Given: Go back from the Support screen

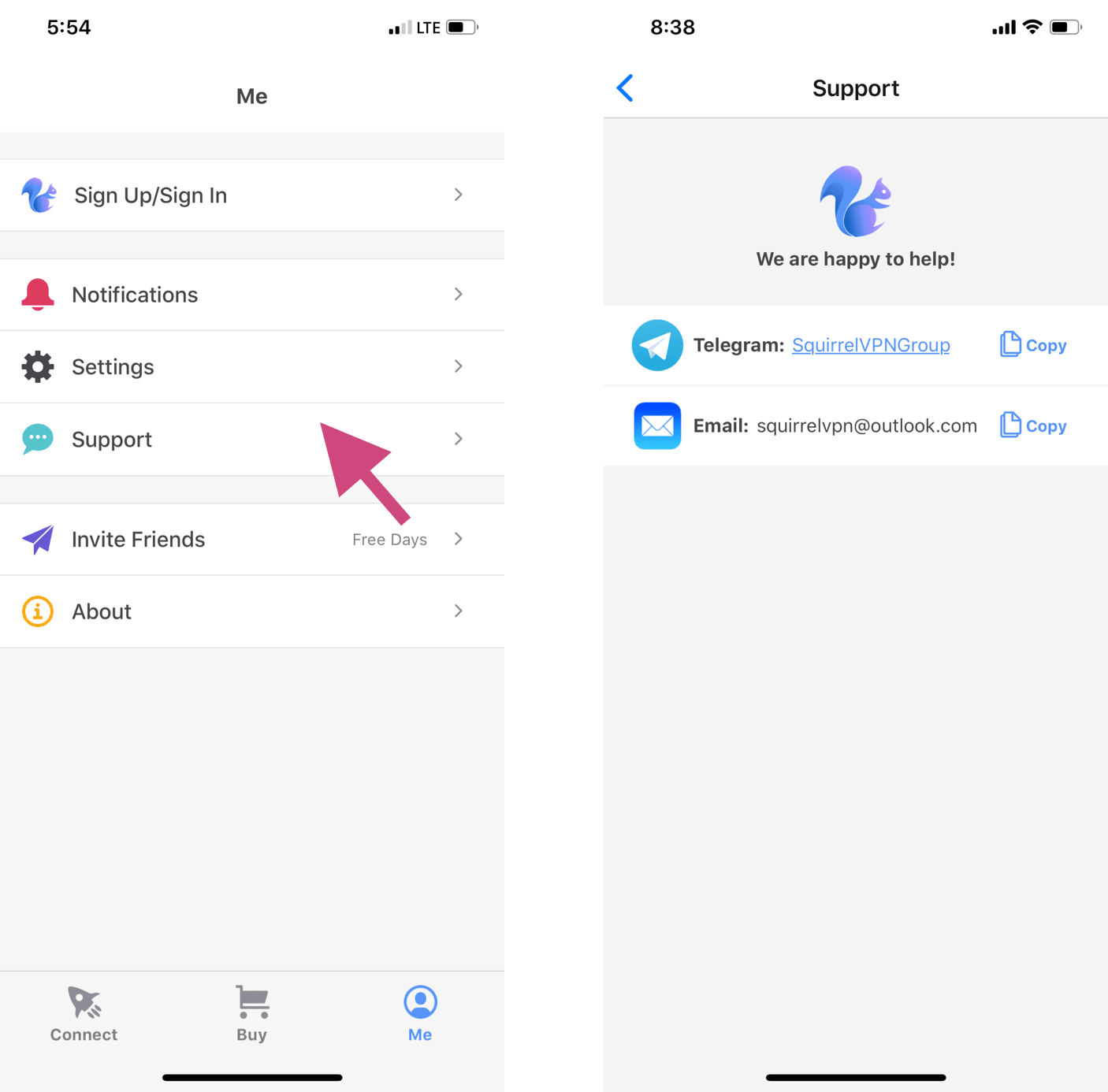Looking at the screenshot, I should point(626,88).
